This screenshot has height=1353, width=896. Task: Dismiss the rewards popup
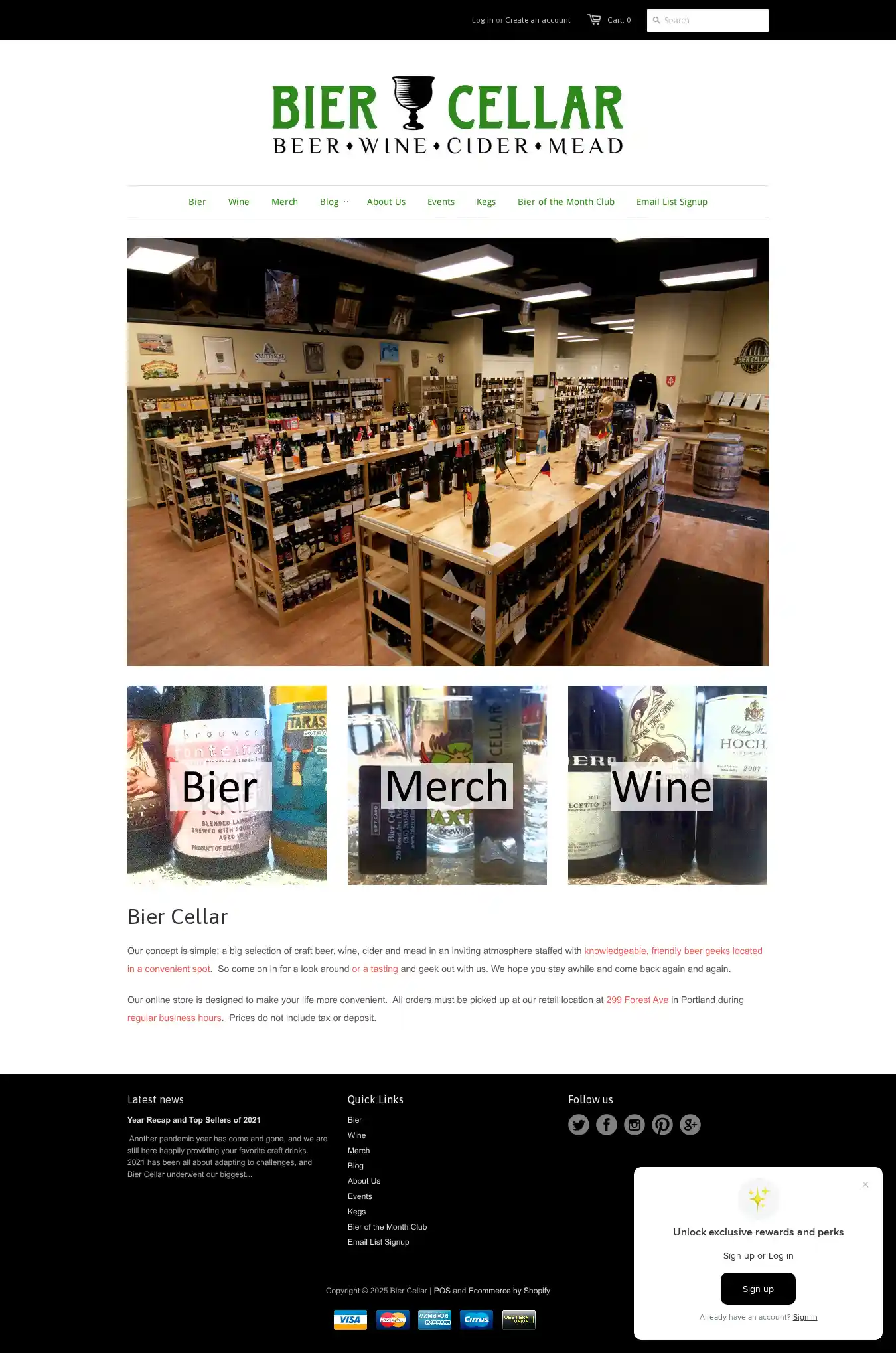865,1184
